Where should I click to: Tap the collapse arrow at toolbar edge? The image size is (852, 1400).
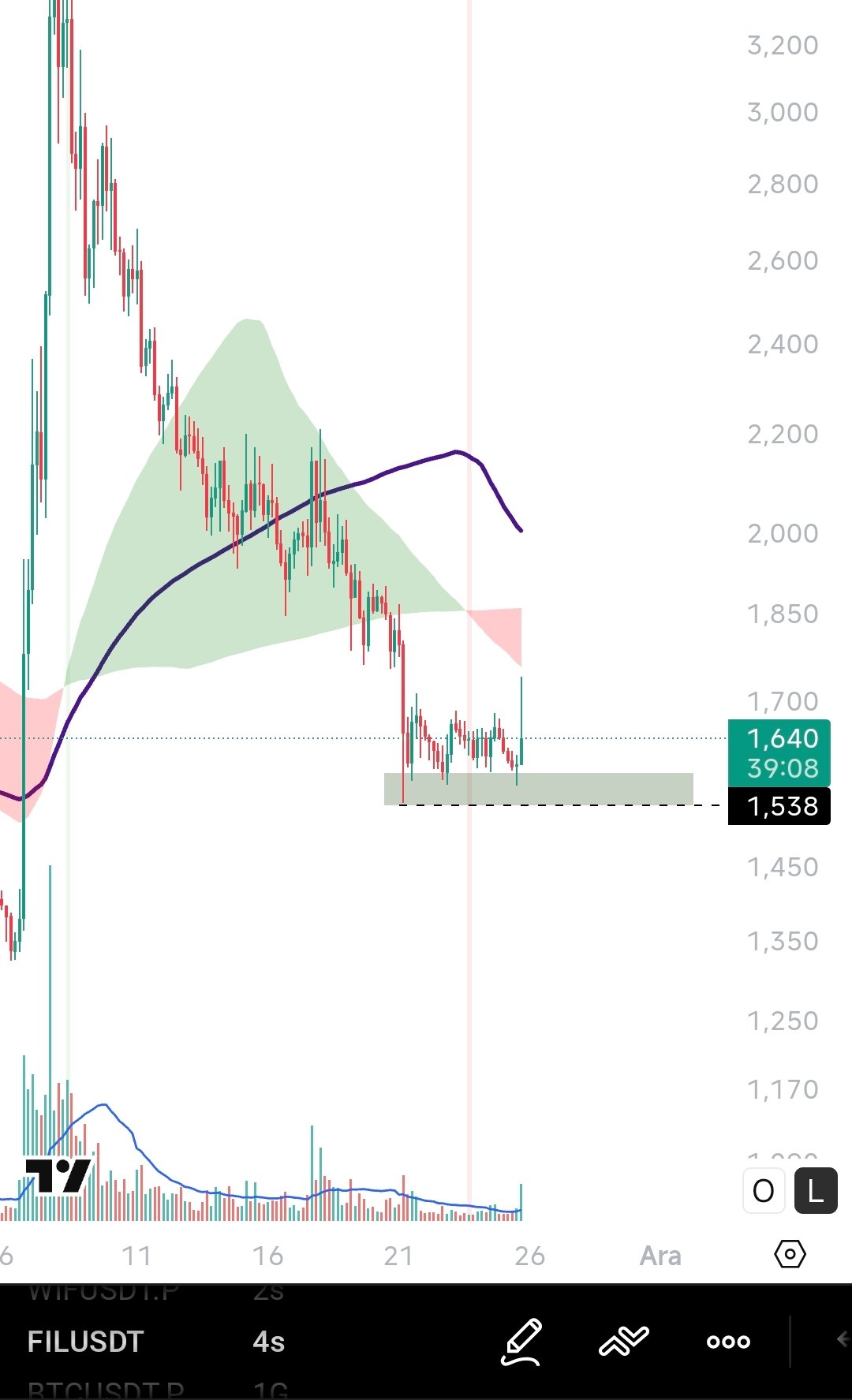point(841,1338)
